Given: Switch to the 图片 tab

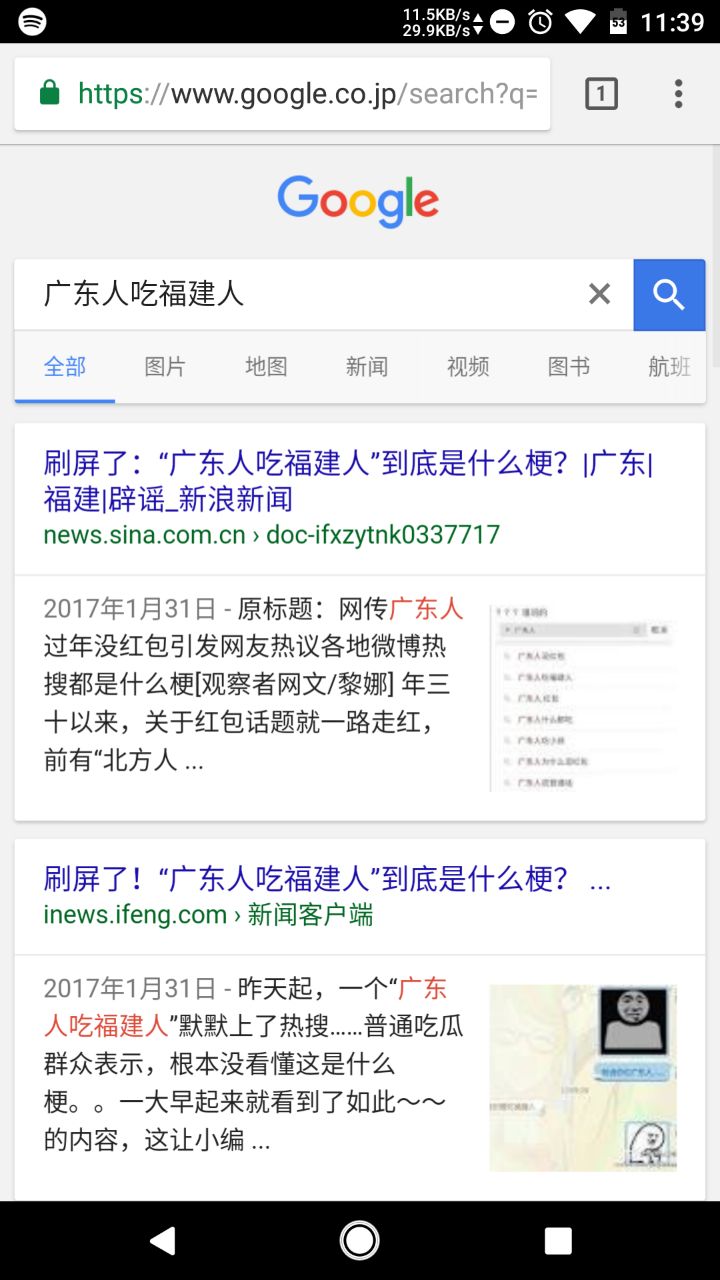Looking at the screenshot, I should click(165, 367).
